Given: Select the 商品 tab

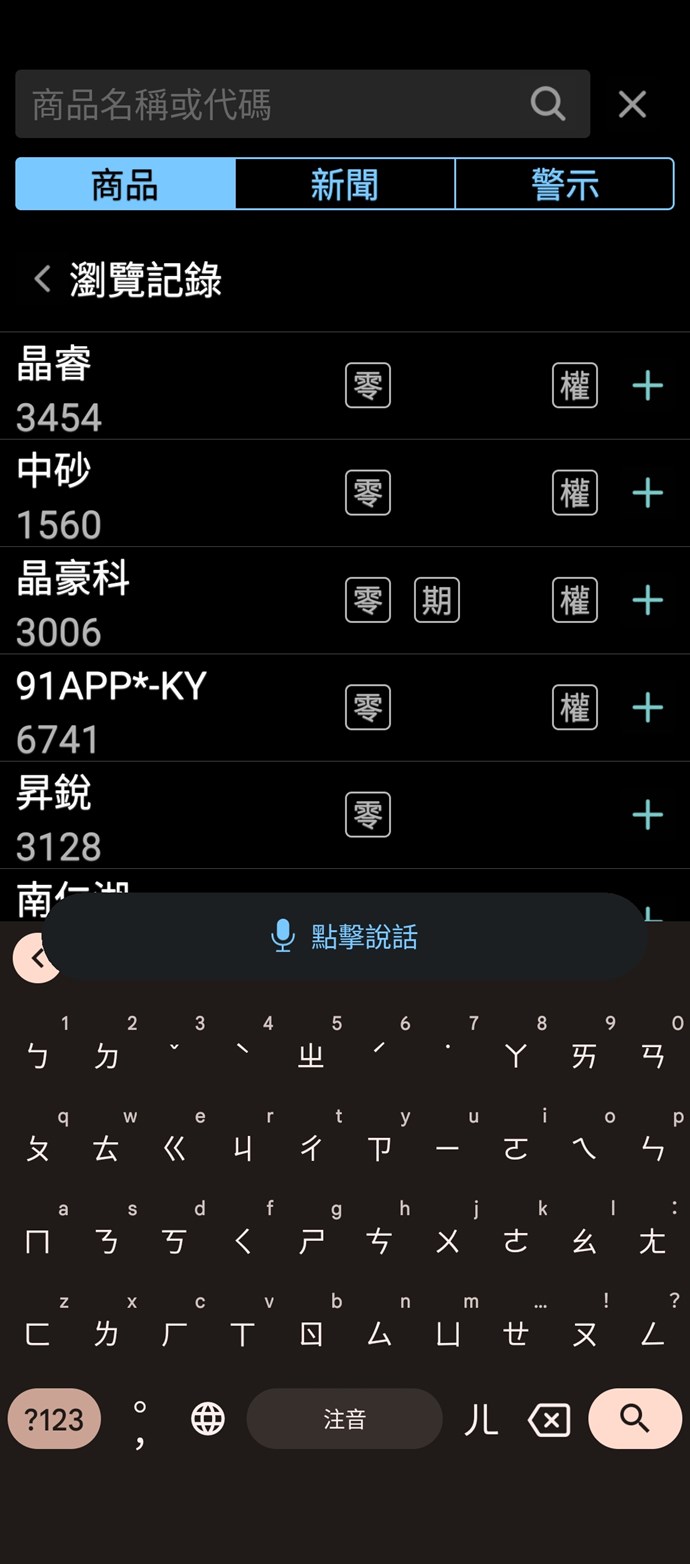Looking at the screenshot, I should coord(125,185).
